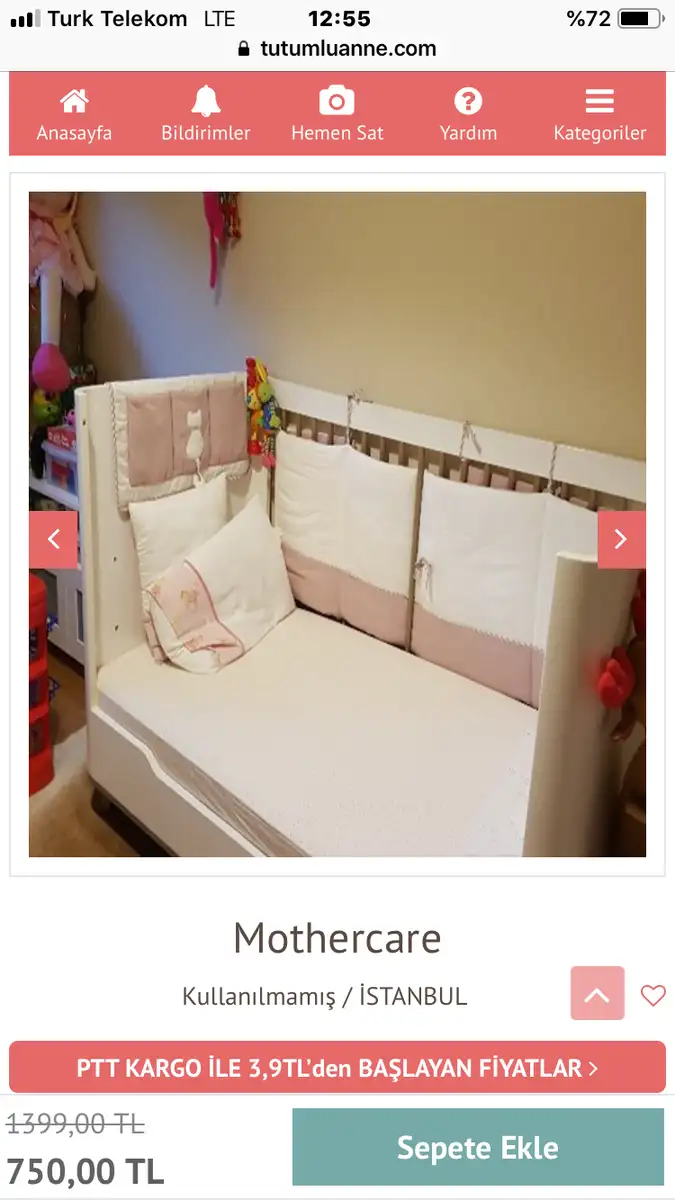Open the Mothercare crib photo
The image size is (675, 1200).
tap(337, 524)
